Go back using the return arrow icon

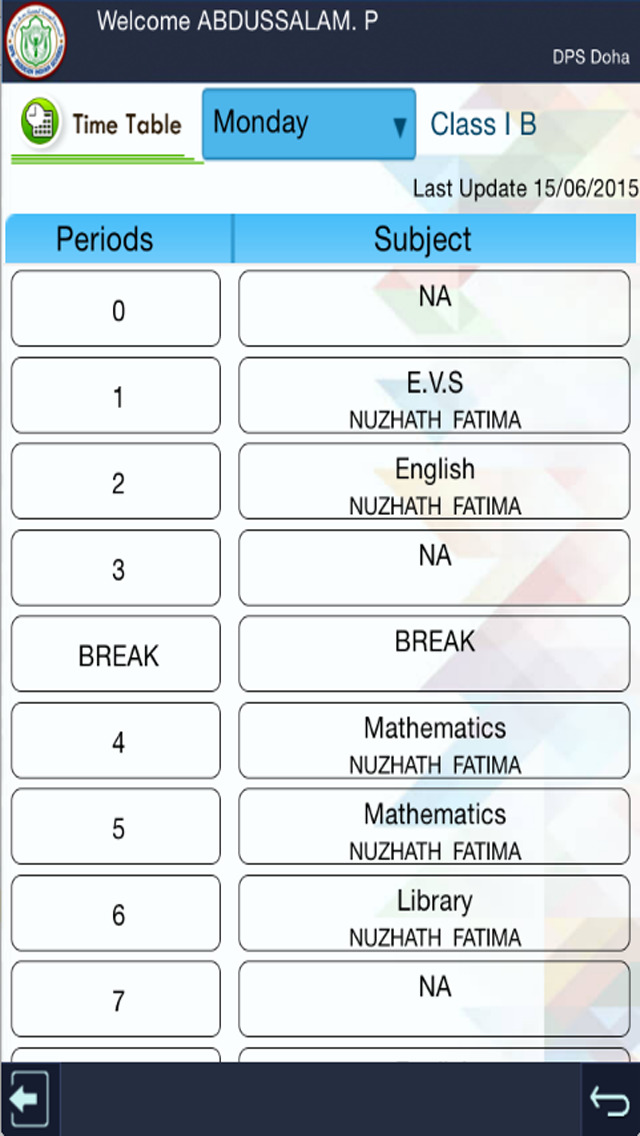(609, 1100)
